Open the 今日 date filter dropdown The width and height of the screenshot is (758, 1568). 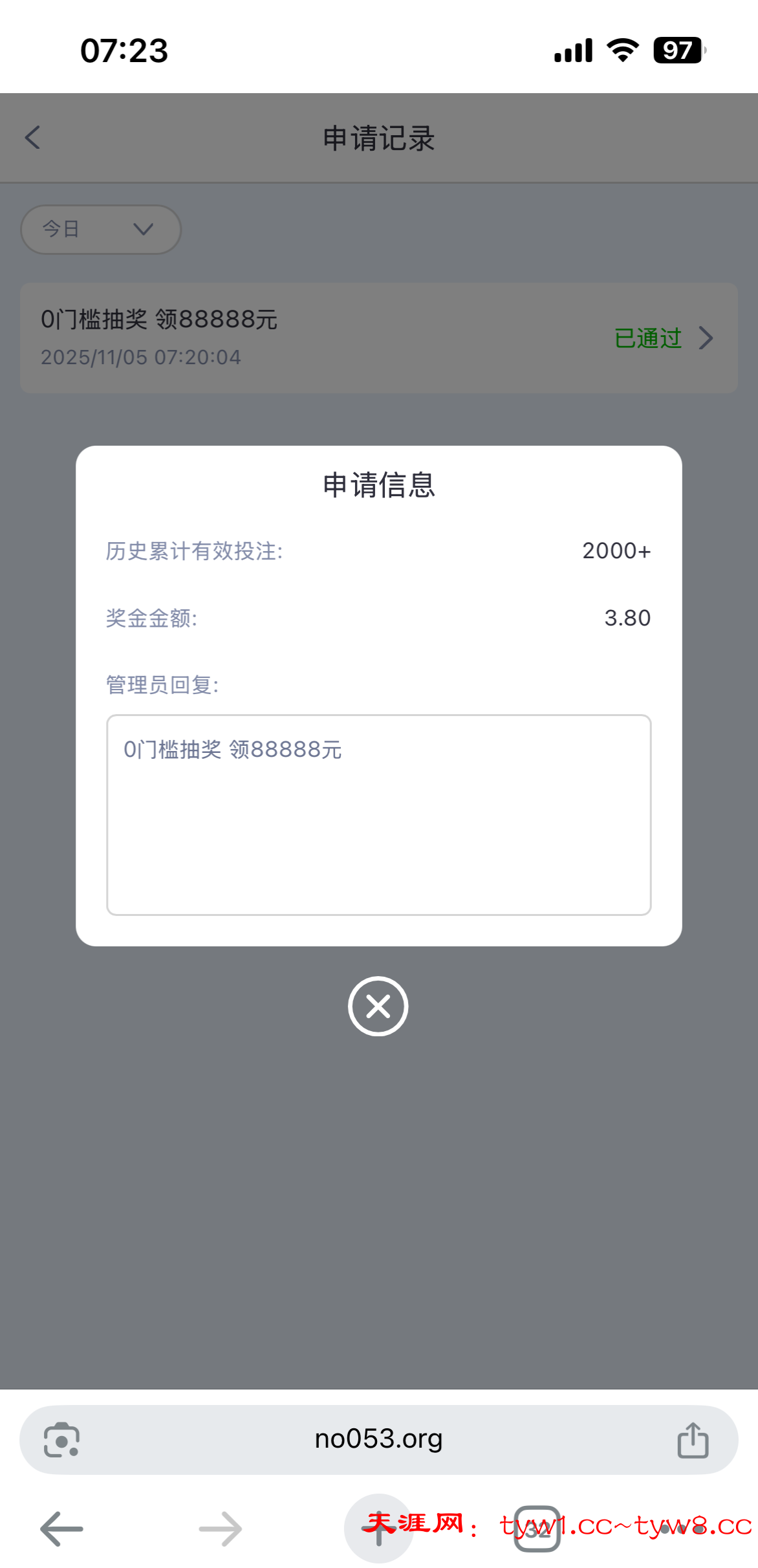coord(101,229)
